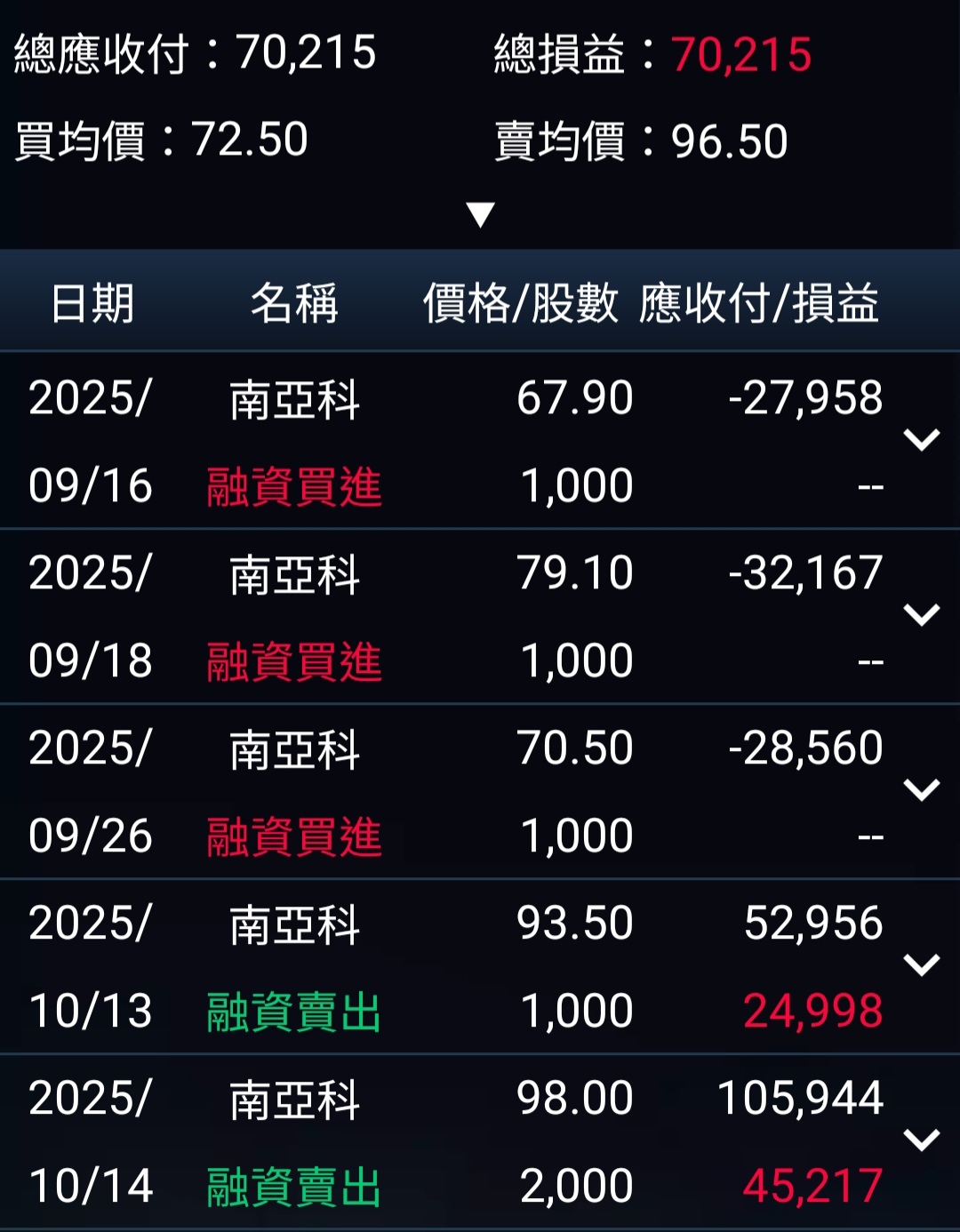
Task: Expand the 10/14 融資賣出 trade row
Action: 921,1140
